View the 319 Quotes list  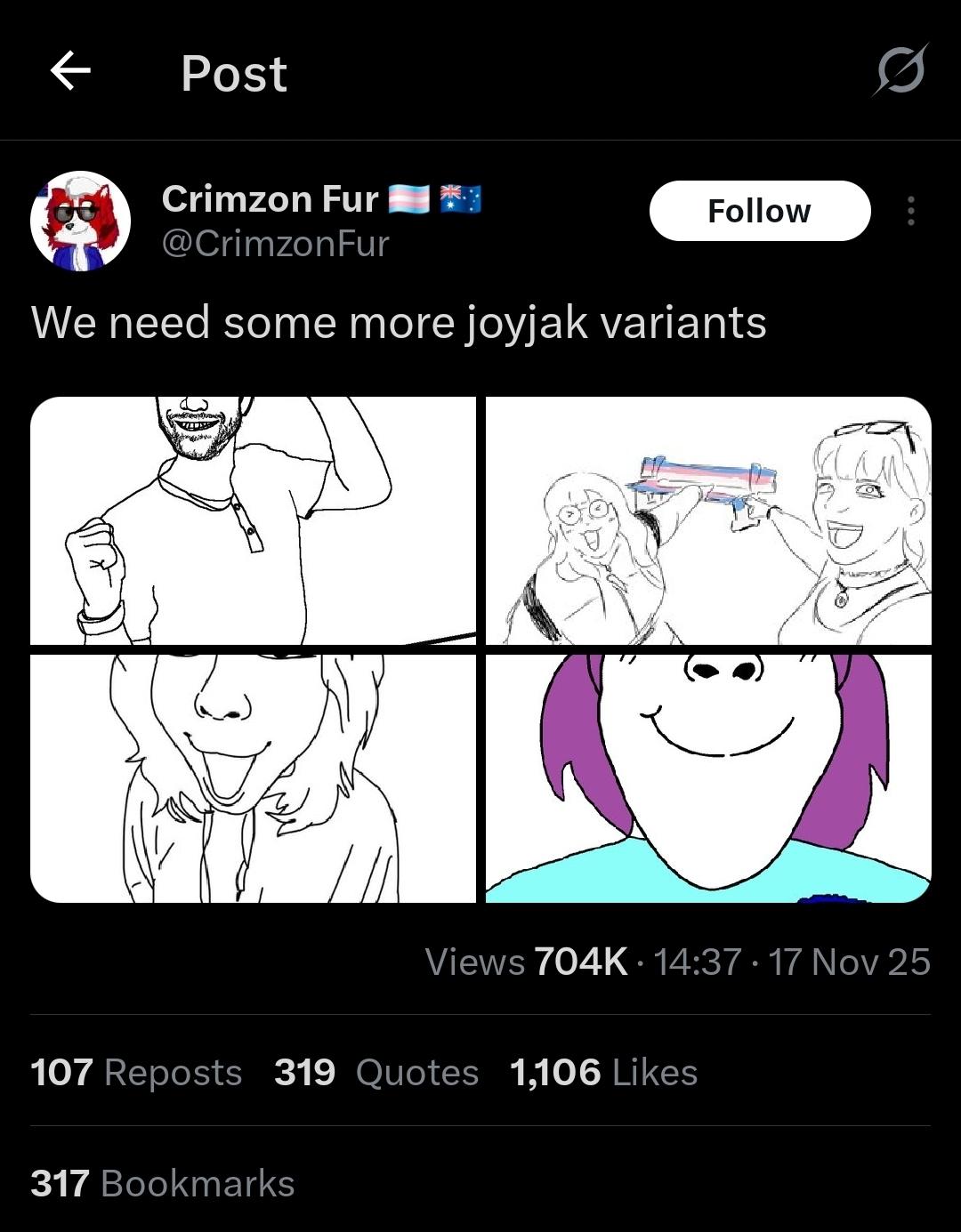tap(376, 1072)
